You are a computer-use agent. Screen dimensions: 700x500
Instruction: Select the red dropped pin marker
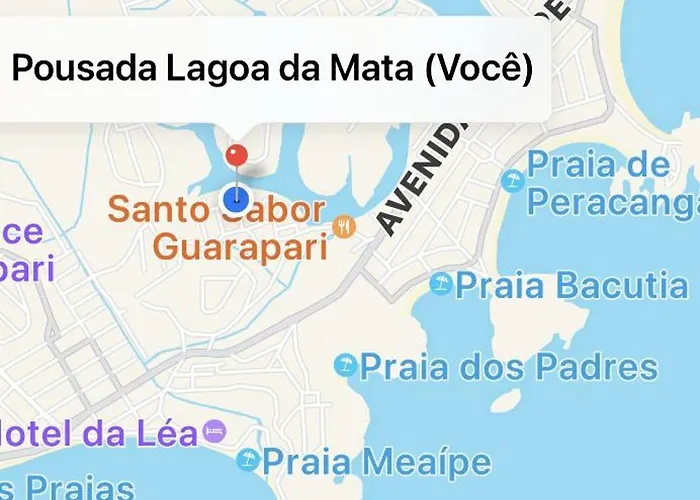(x=236, y=155)
